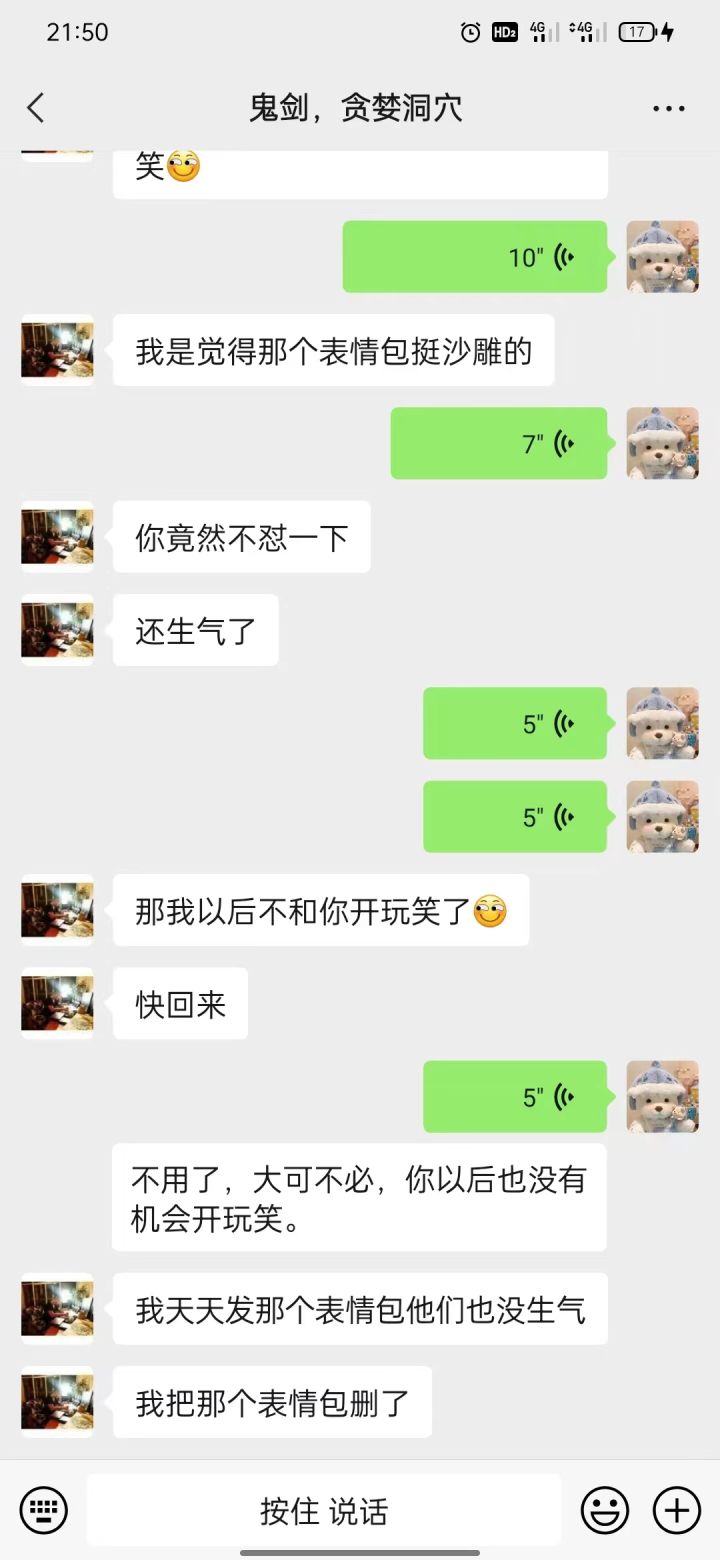The width and height of the screenshot is (720, 1560).
Task: Open contact avatar beside 快回来 message
Action: (x=56, y=1003)
